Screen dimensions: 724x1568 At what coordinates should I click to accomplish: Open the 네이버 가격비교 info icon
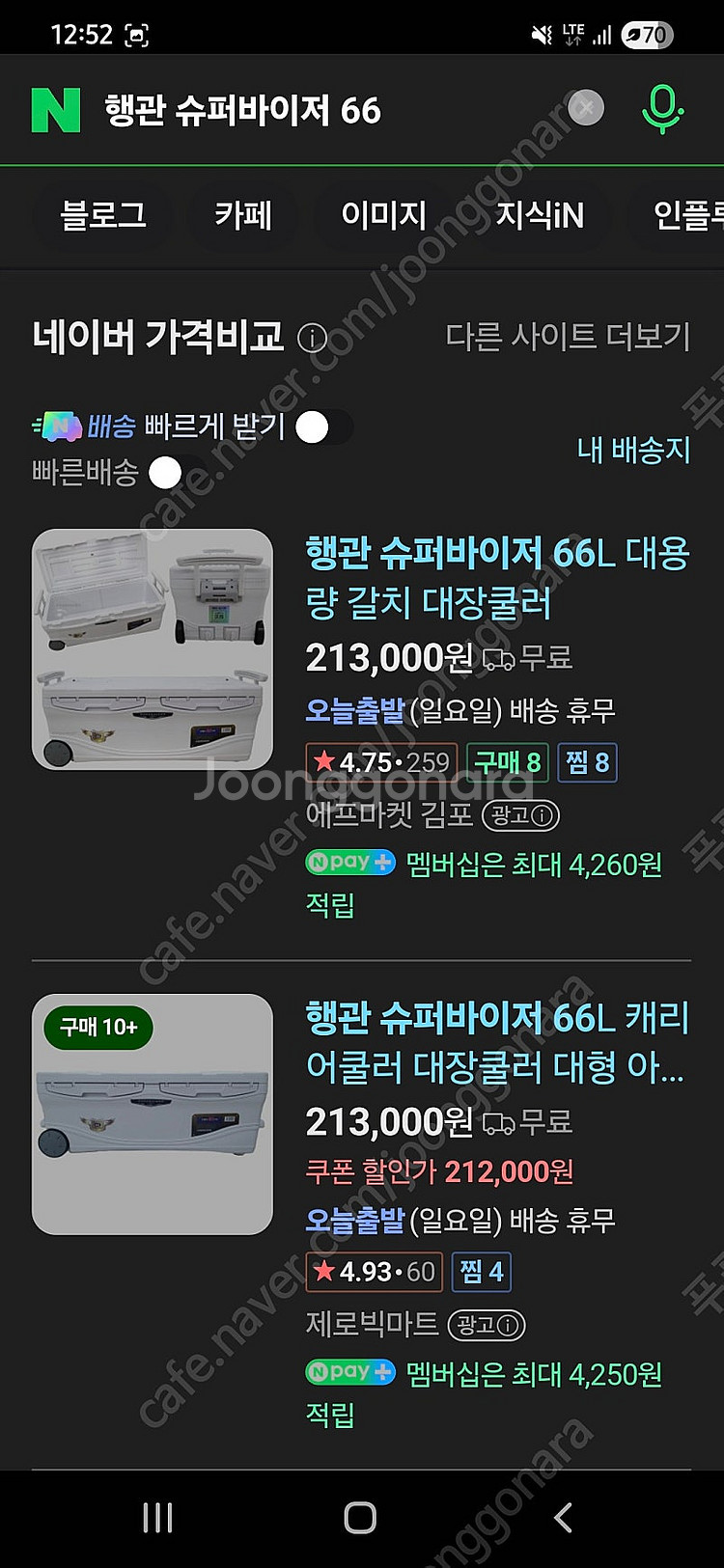(312, 339)
